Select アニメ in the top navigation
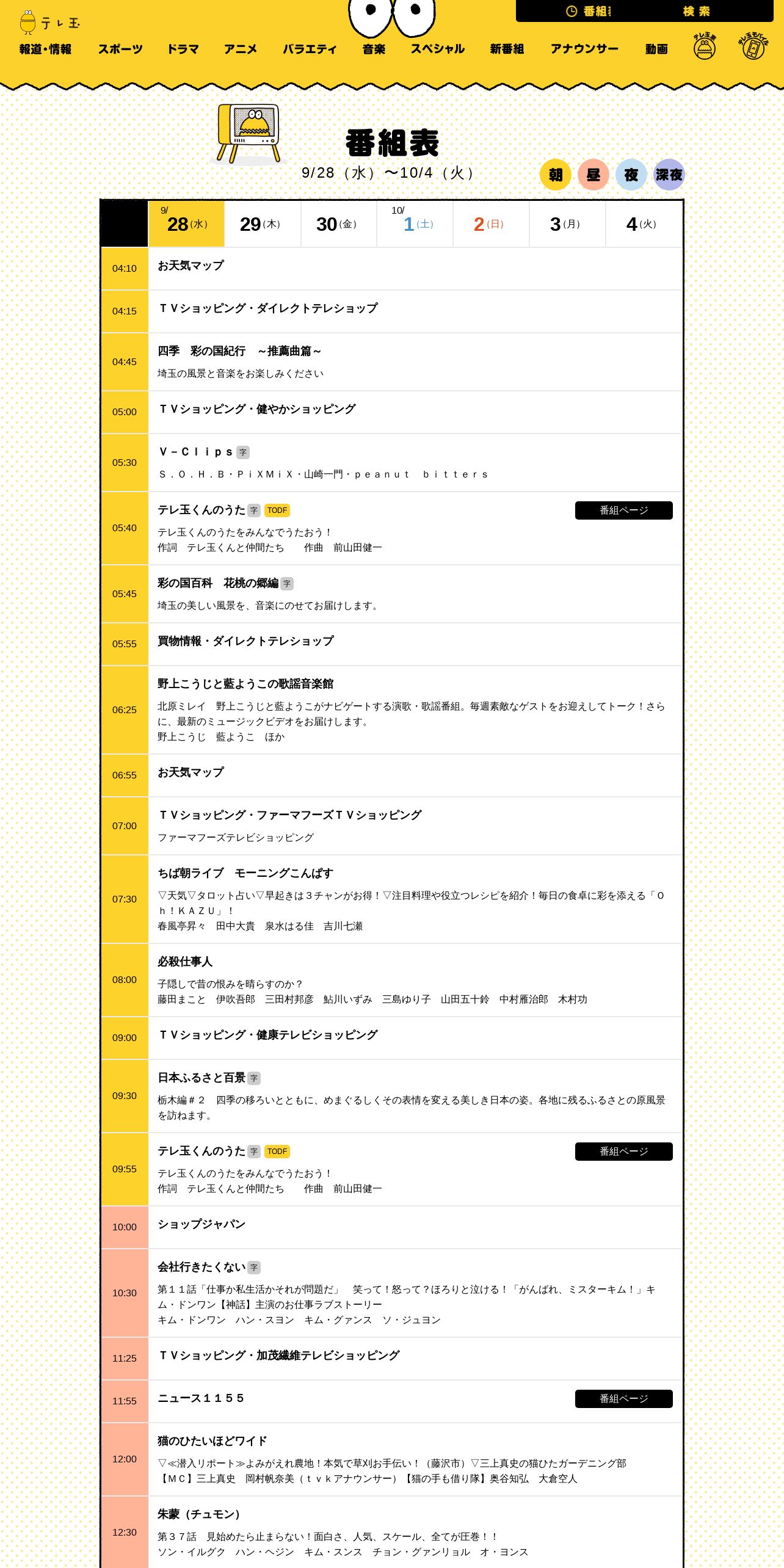The height and width of the screenshot is (1568, 784). coord(241,49)
